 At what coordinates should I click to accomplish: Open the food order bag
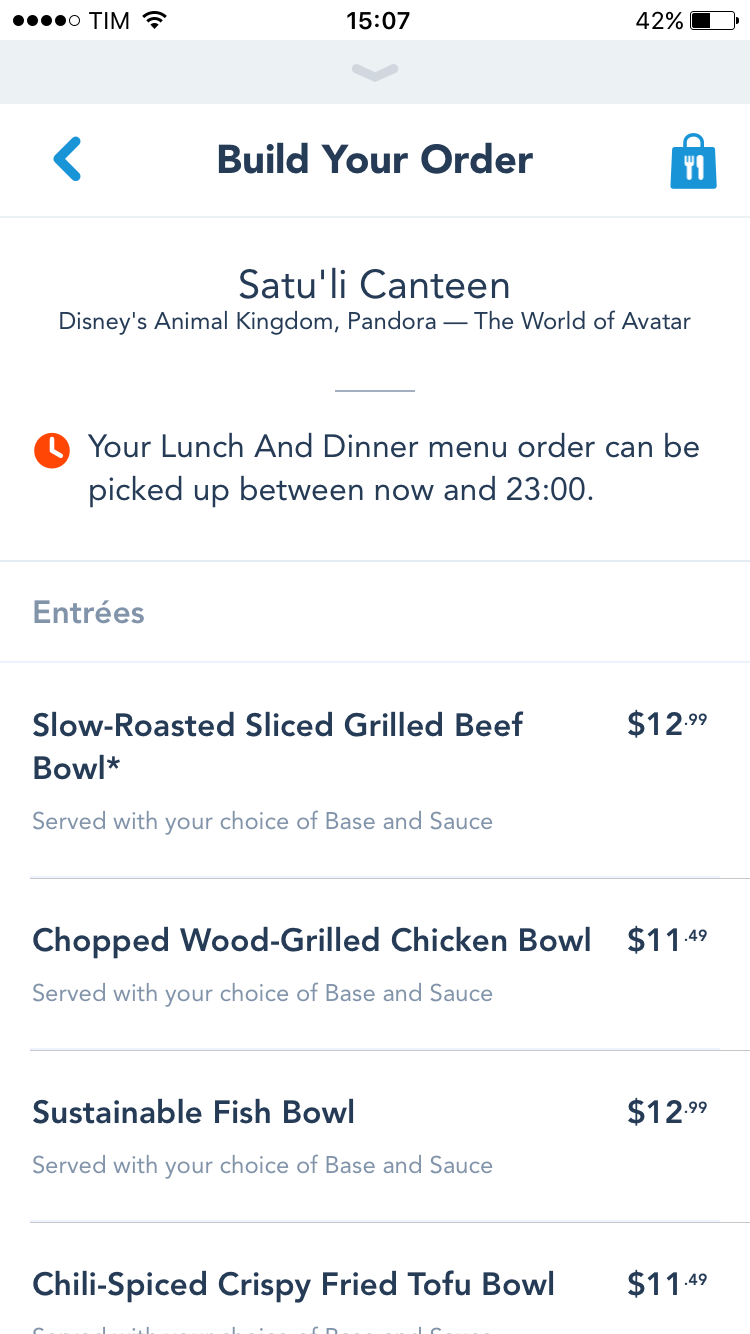(x=693, y=161)
